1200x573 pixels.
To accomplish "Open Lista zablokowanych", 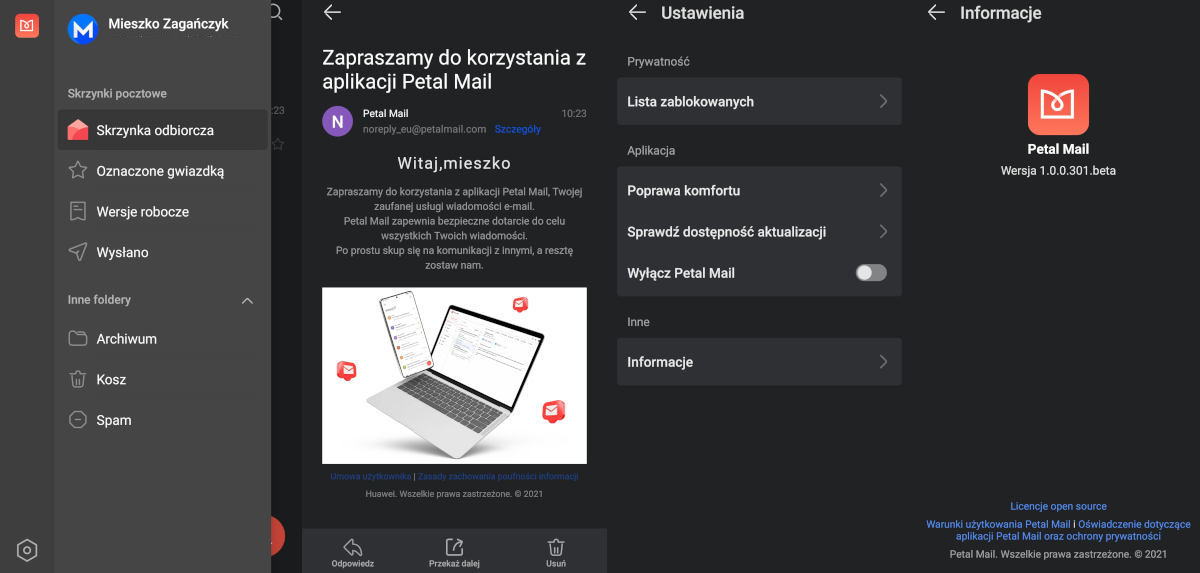I will [758, 102].
